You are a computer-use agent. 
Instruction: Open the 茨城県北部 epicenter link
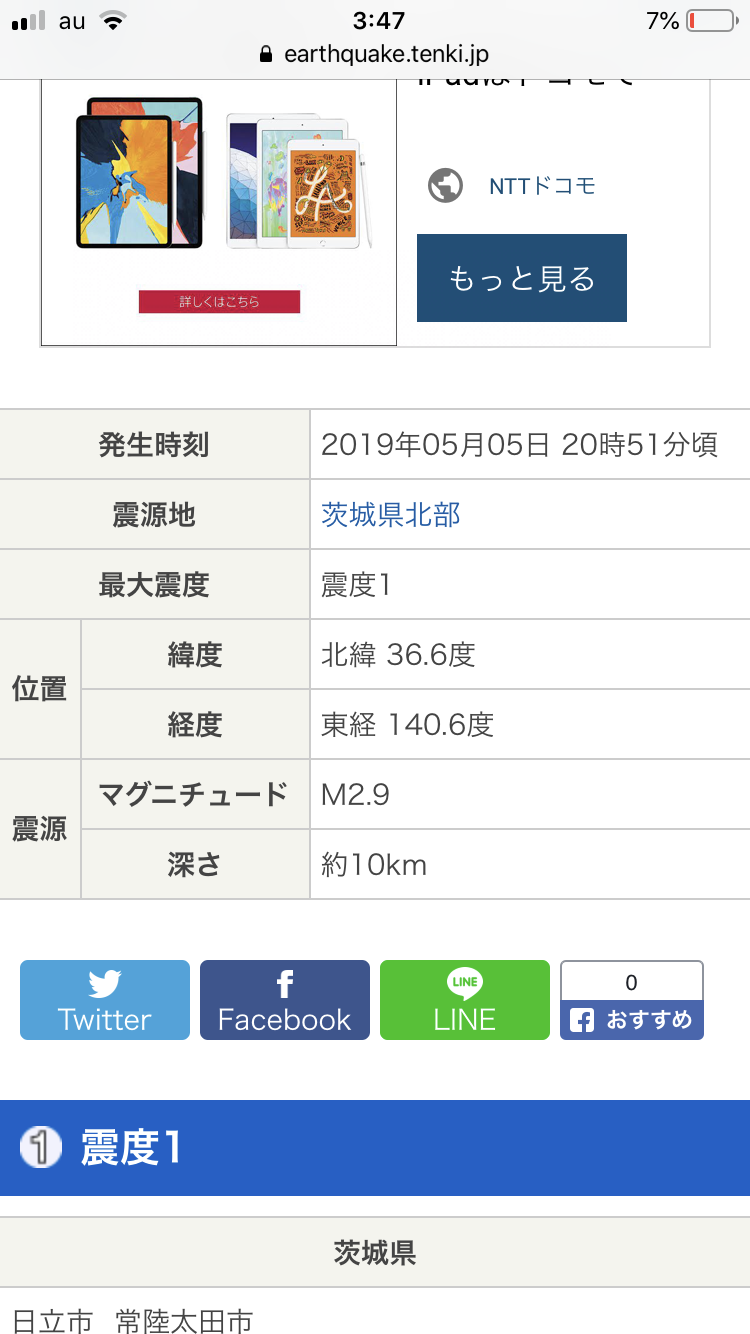[390, 514]
